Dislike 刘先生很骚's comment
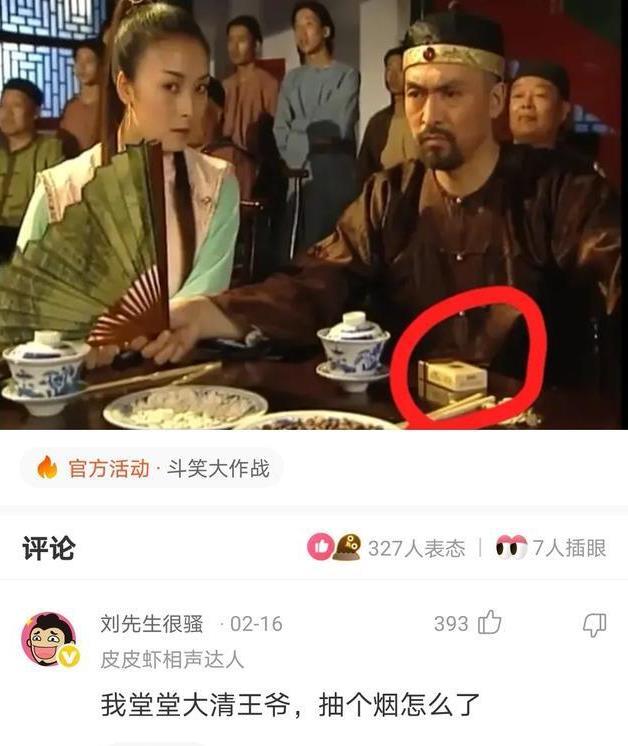Viewport: 628px width, 746px height. [594, 625]
